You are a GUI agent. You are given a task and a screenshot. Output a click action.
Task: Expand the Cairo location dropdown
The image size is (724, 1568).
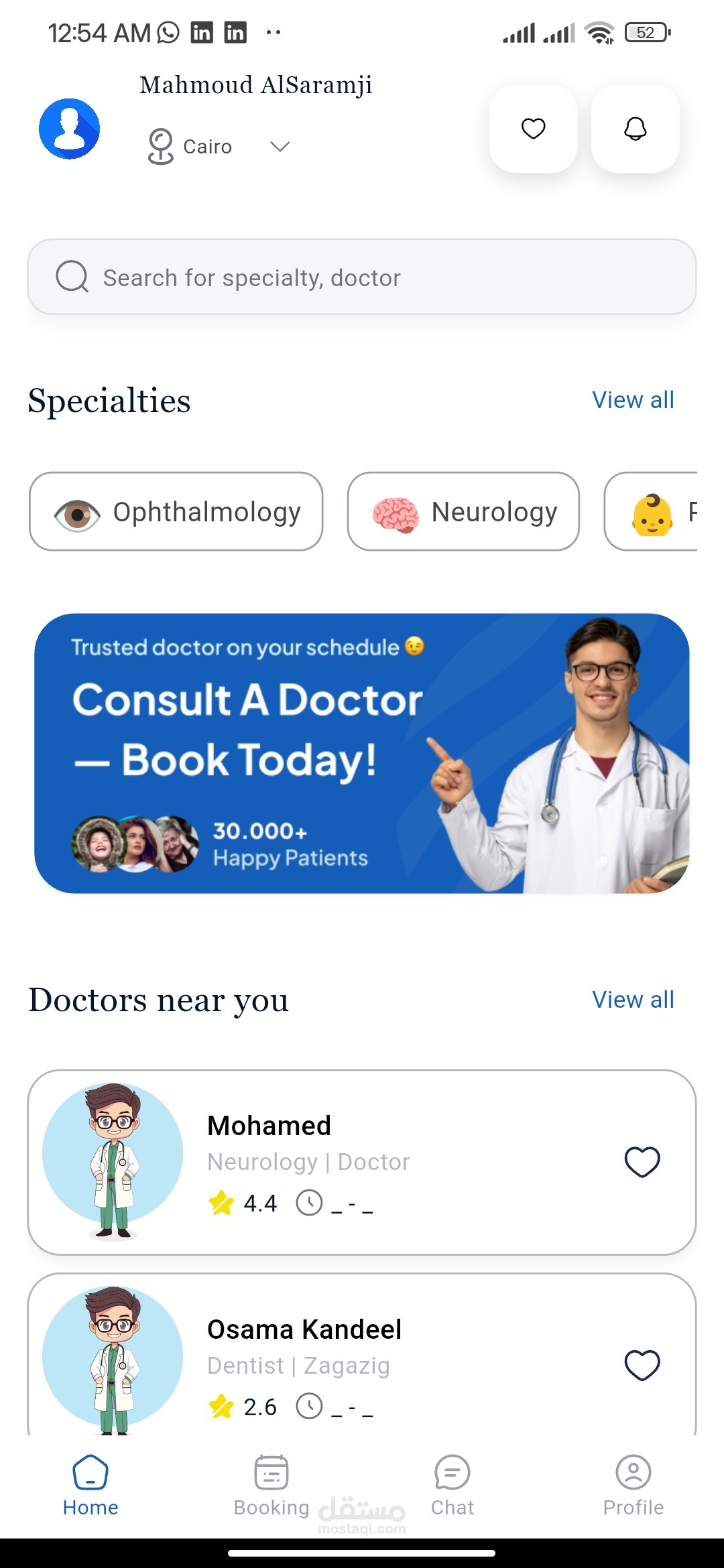(280, 147)
